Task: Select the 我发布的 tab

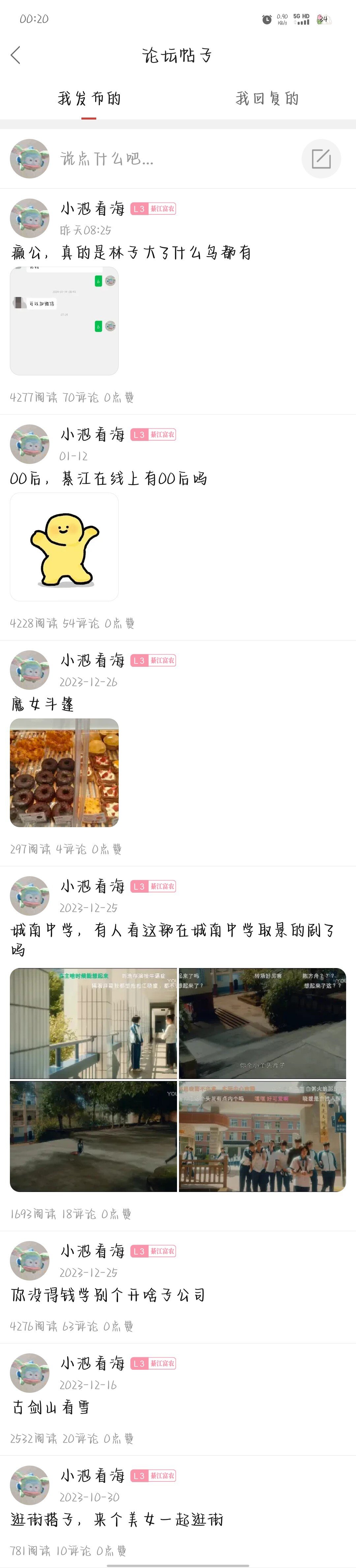Action: (89, 98)
